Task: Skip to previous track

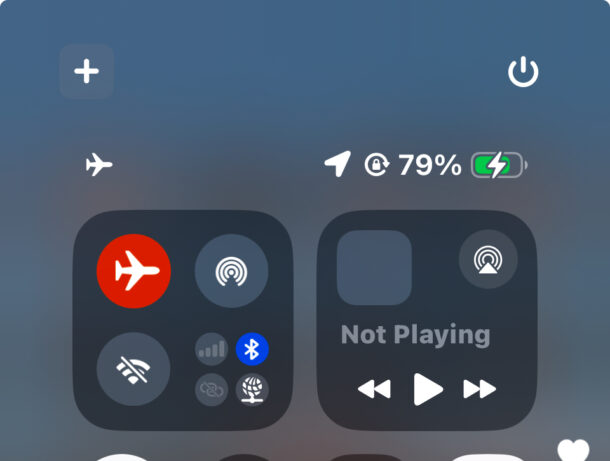Action: (x=374, y=389)
